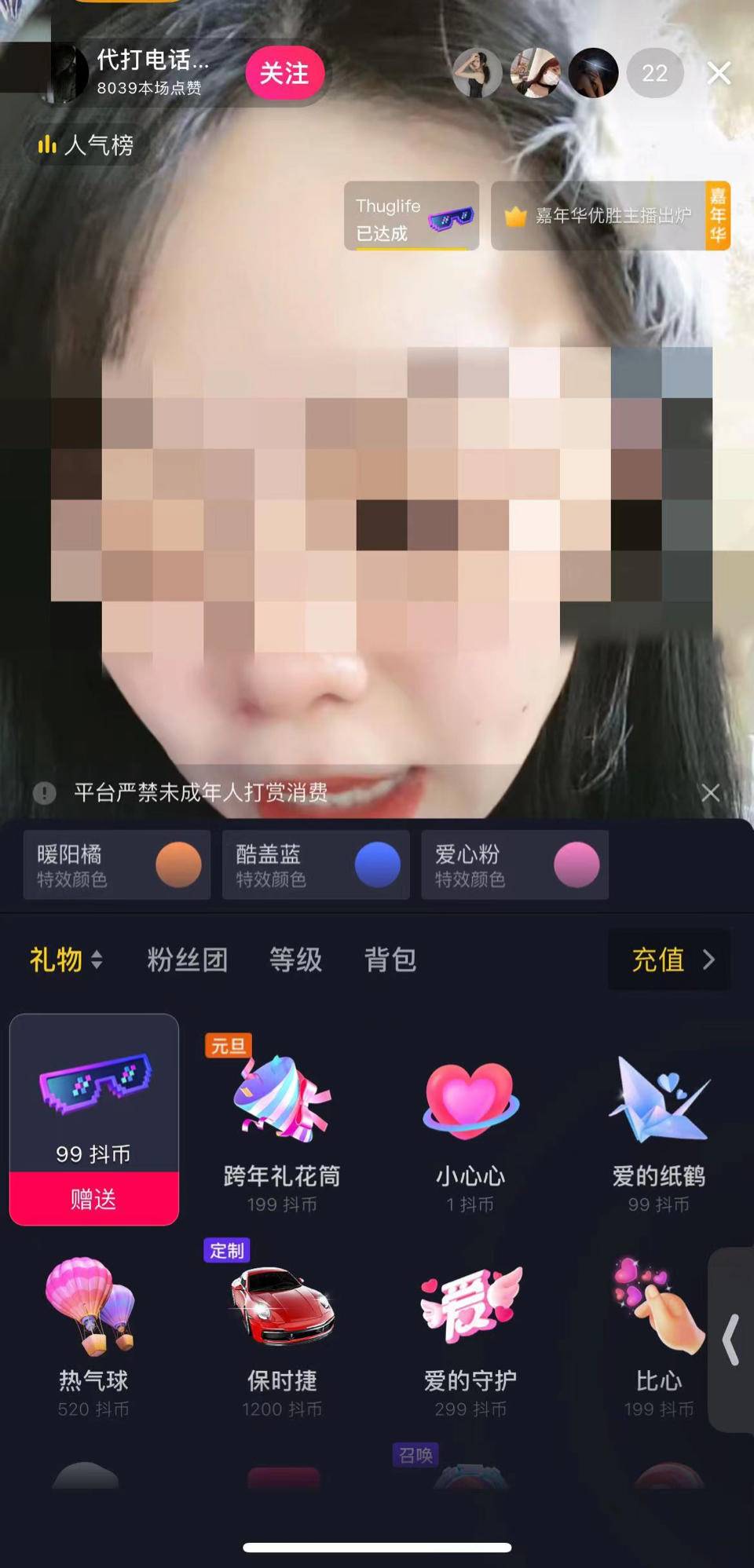Open 充值 to recharge coins
The width and height of the screenshot is (754, 1568).
tap(670, 959)
